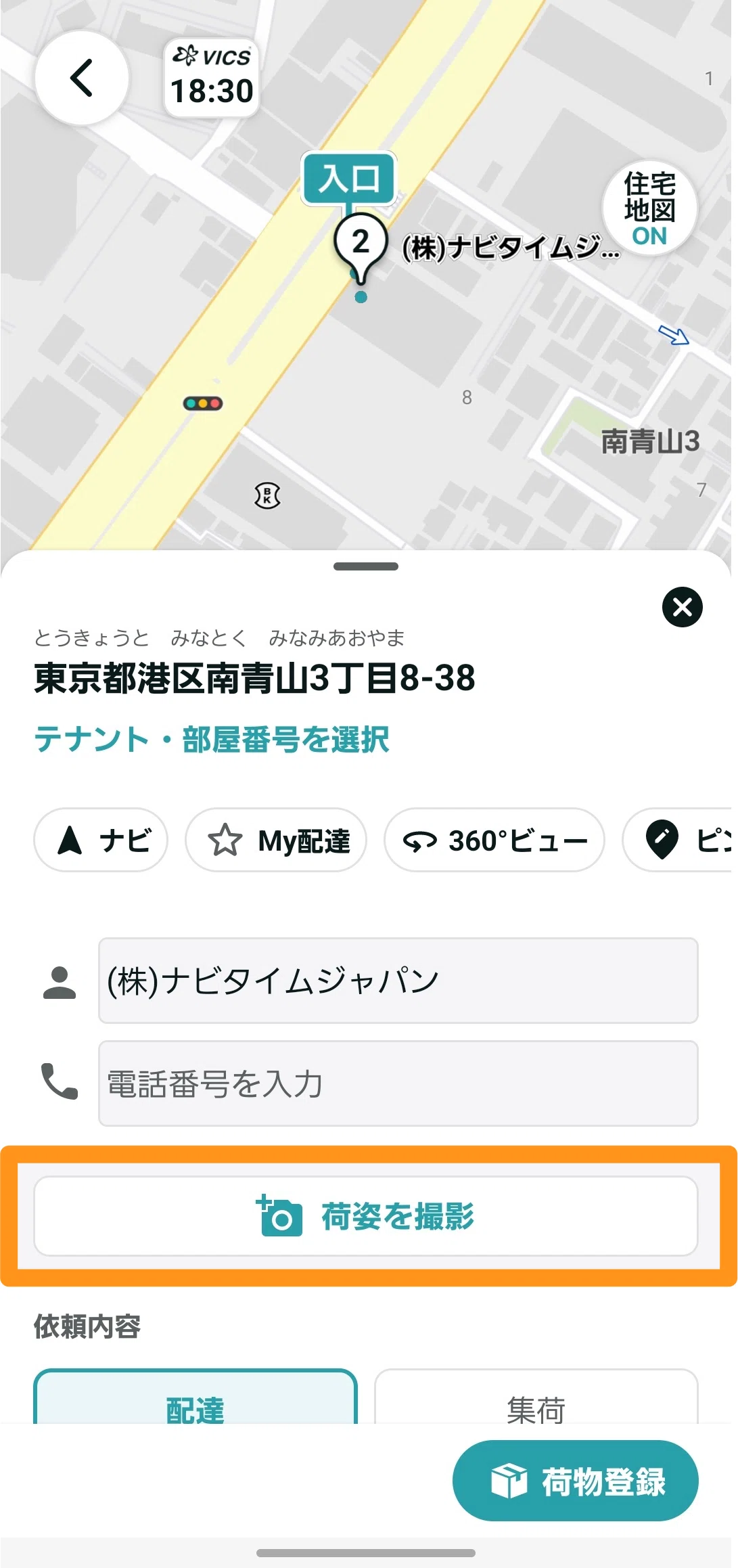The height and width of the screenshot is (1568, 738).
Task: Tap the 入口 entrance marker
Action: point(349,179)
